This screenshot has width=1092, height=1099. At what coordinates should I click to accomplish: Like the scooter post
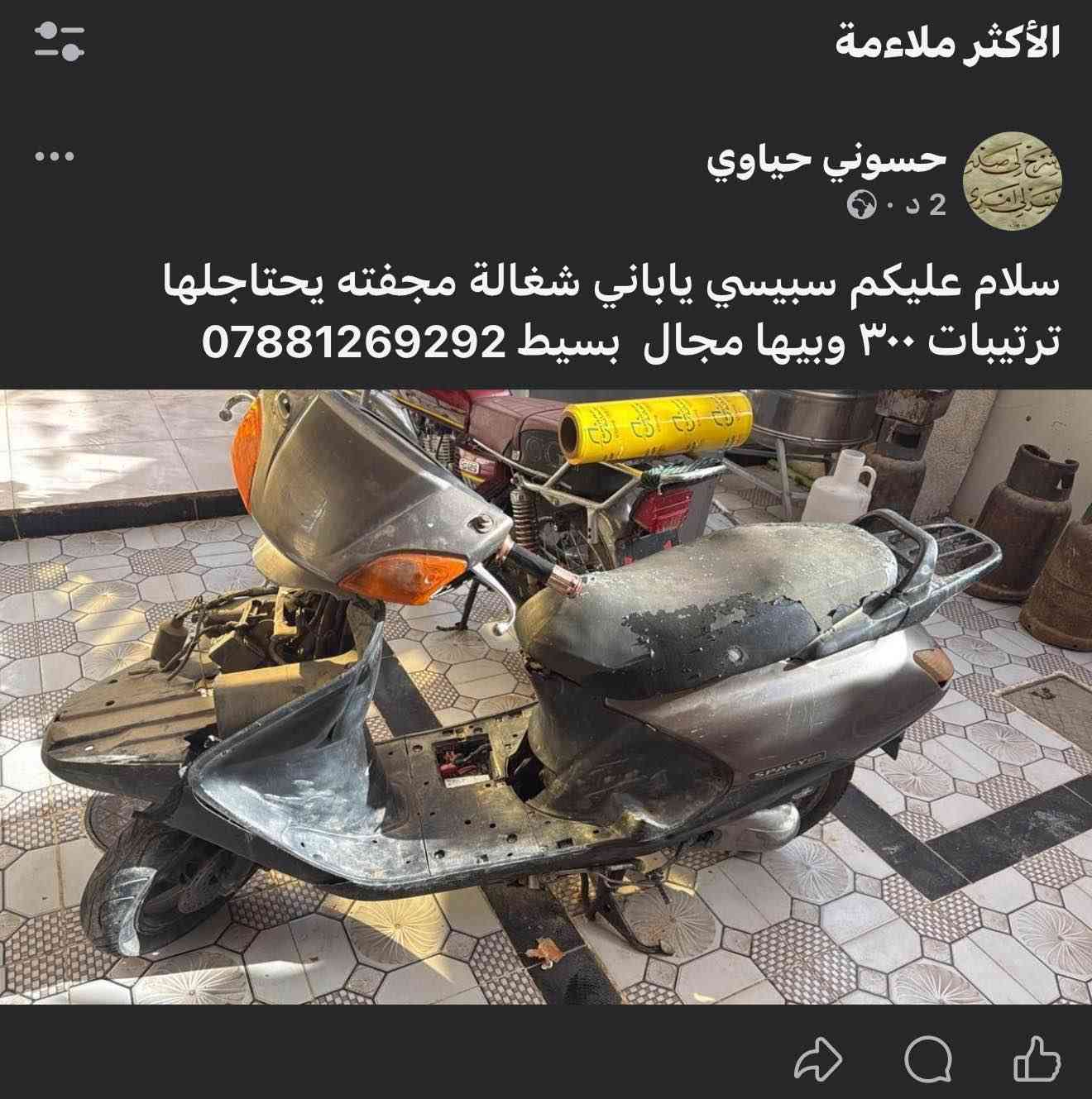point(1037,1058)
